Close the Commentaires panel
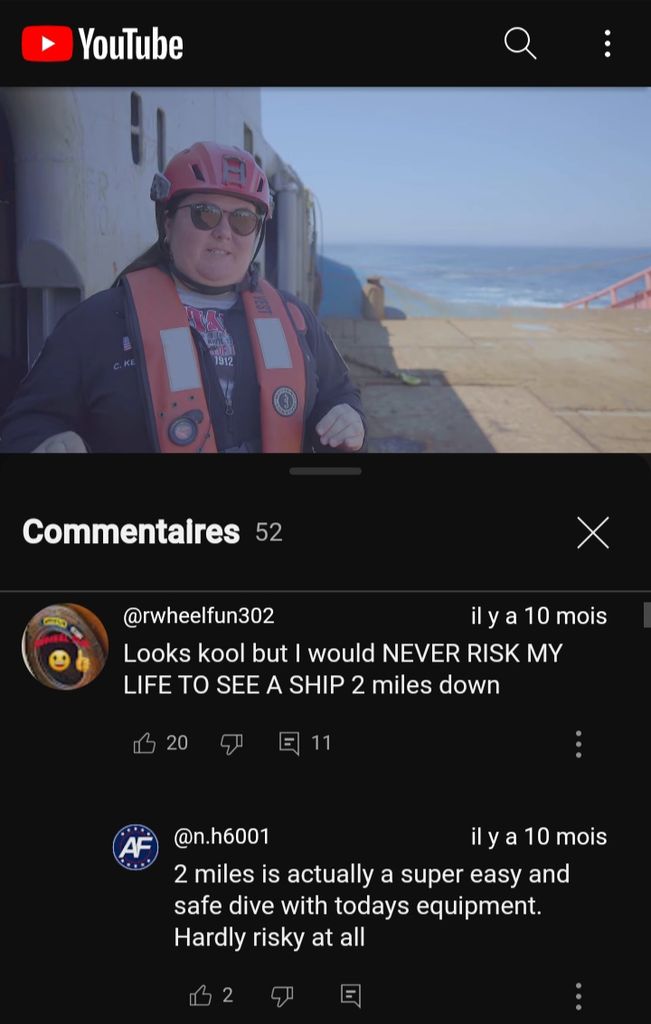 593,533
